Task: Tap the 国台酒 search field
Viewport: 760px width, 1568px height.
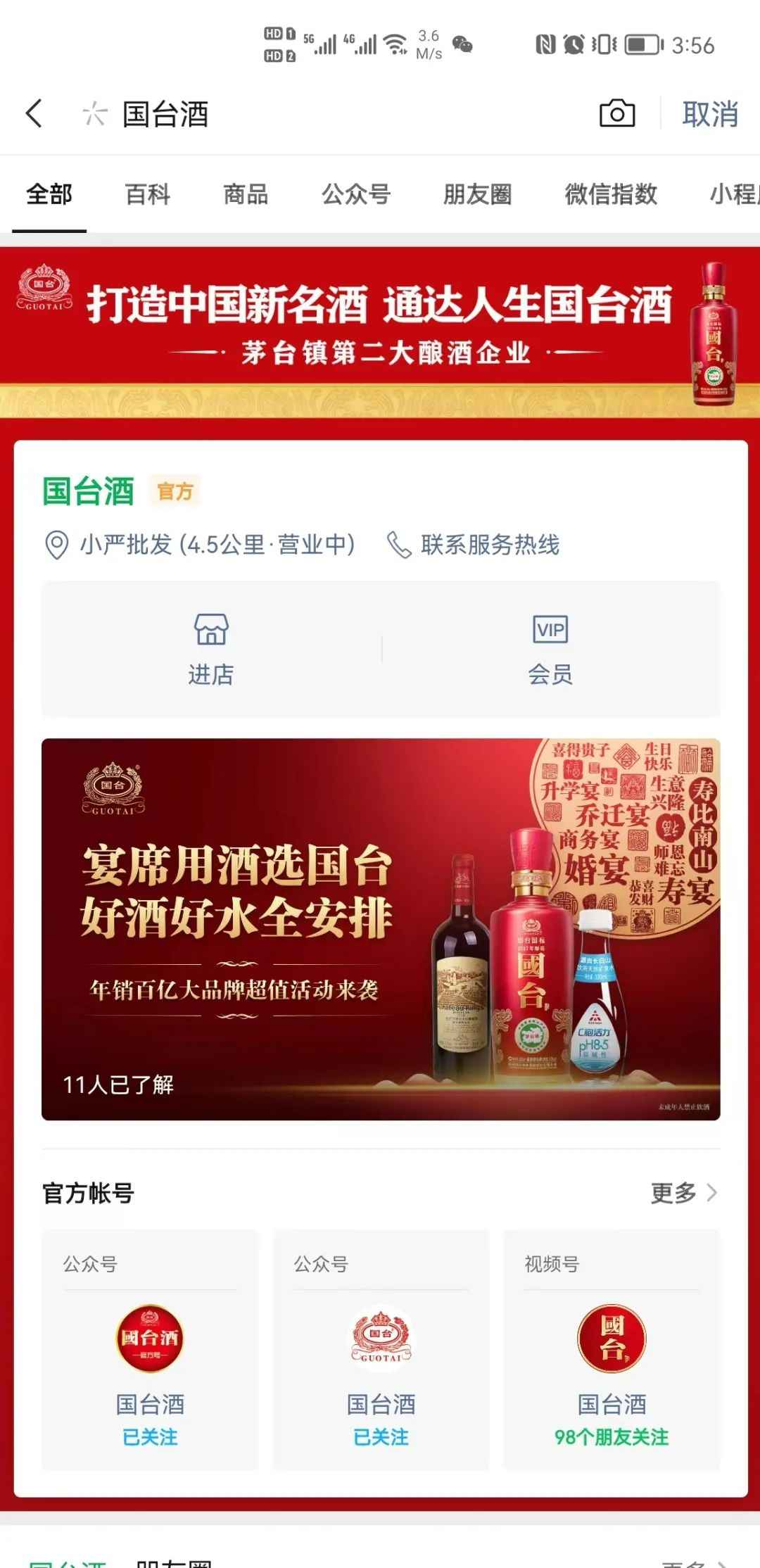Action: 317,114
